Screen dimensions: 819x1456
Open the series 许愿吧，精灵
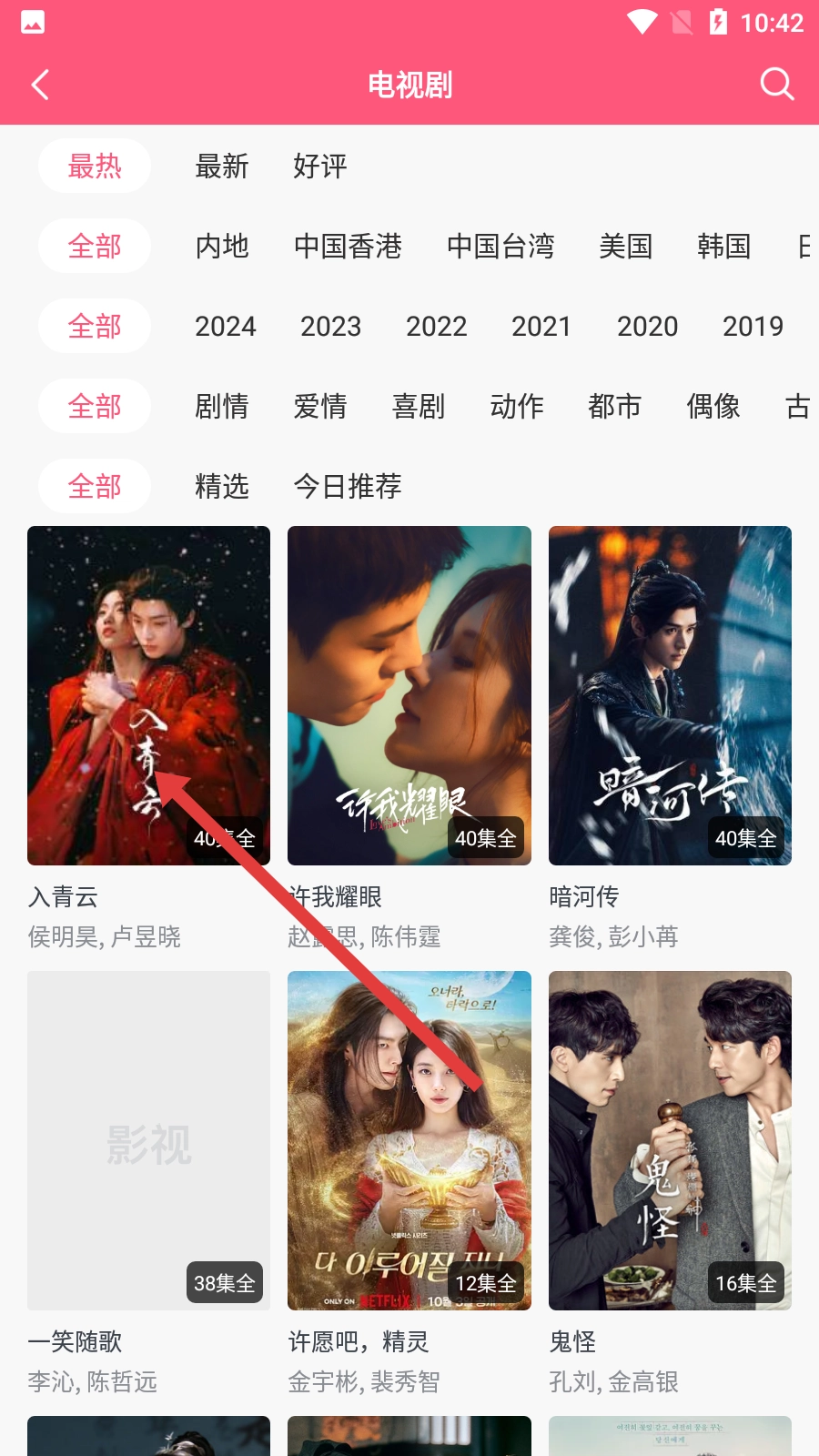409,1140
